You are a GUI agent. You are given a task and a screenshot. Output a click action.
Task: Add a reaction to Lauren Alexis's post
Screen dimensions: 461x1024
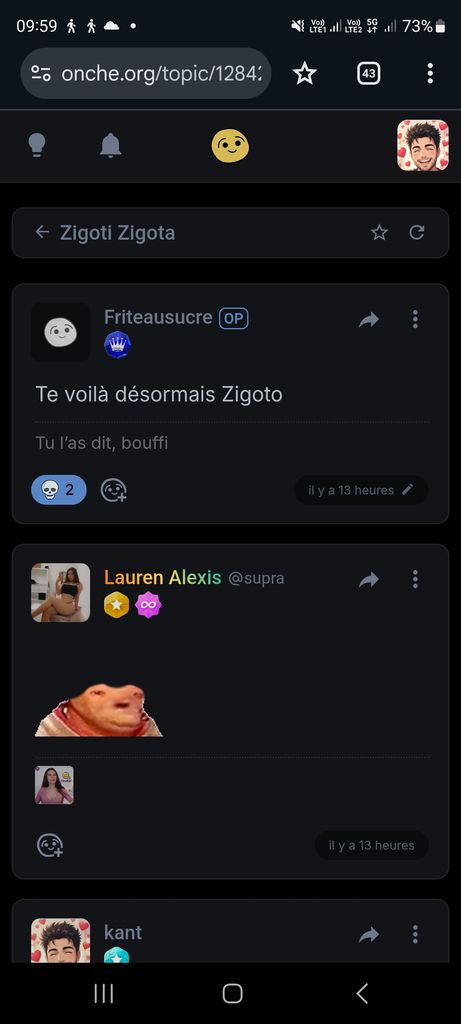(x=50, y=845)
